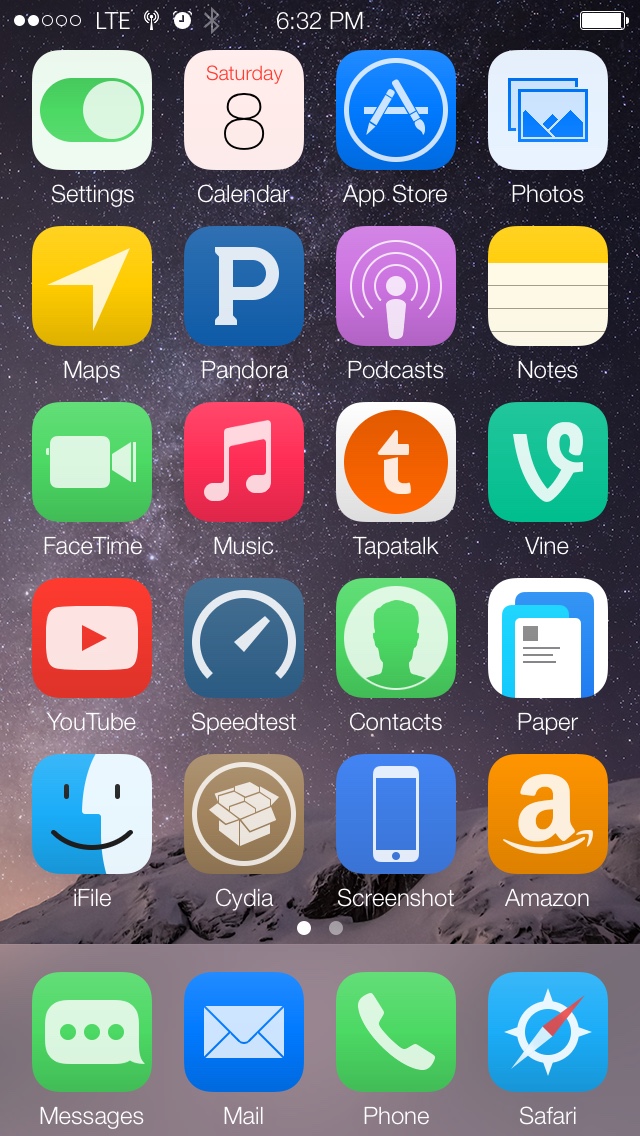The height and width of the screenshot is (1136, 640).
Task: Launch Maps
Action: pyautogui.click(x=92, y=286)
